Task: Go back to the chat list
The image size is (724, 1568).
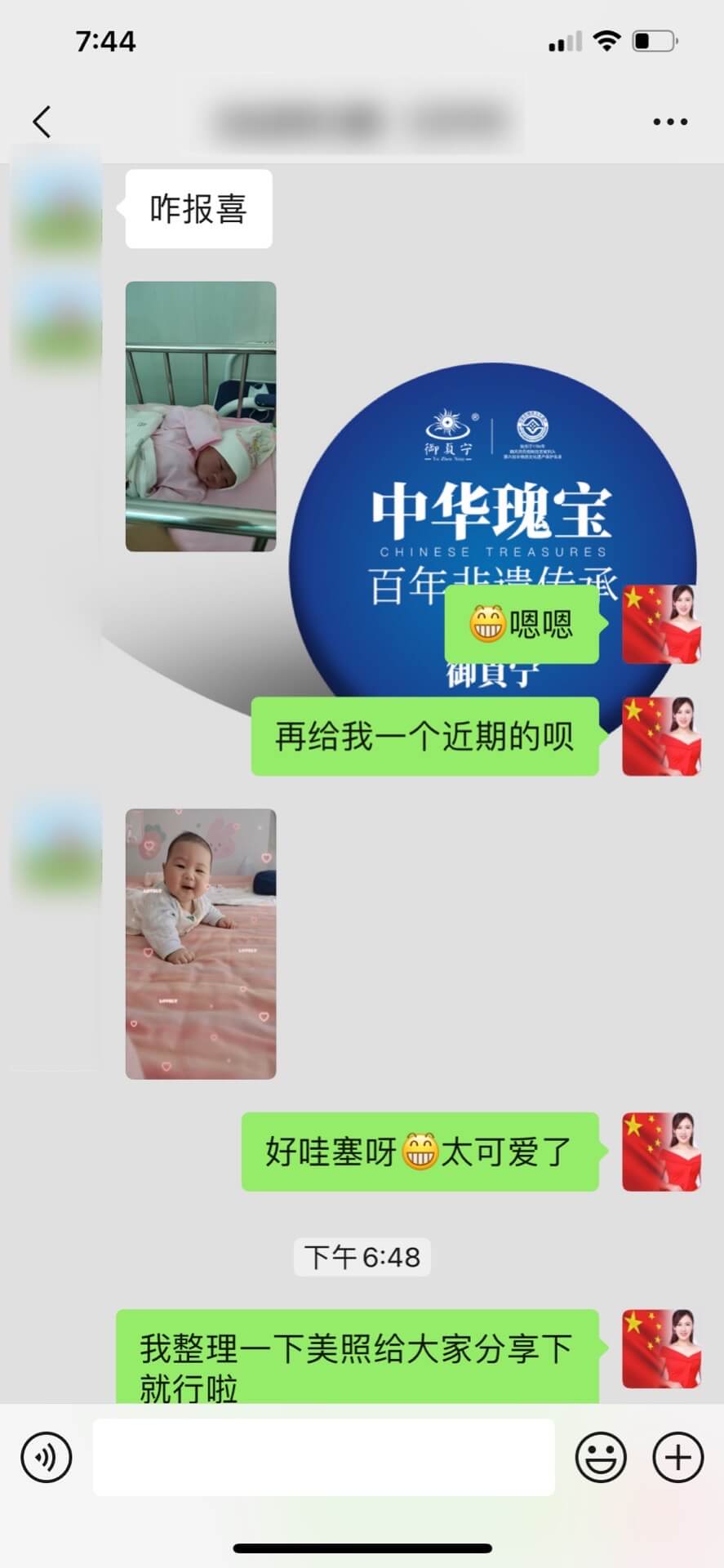Action: coord(42,122)
